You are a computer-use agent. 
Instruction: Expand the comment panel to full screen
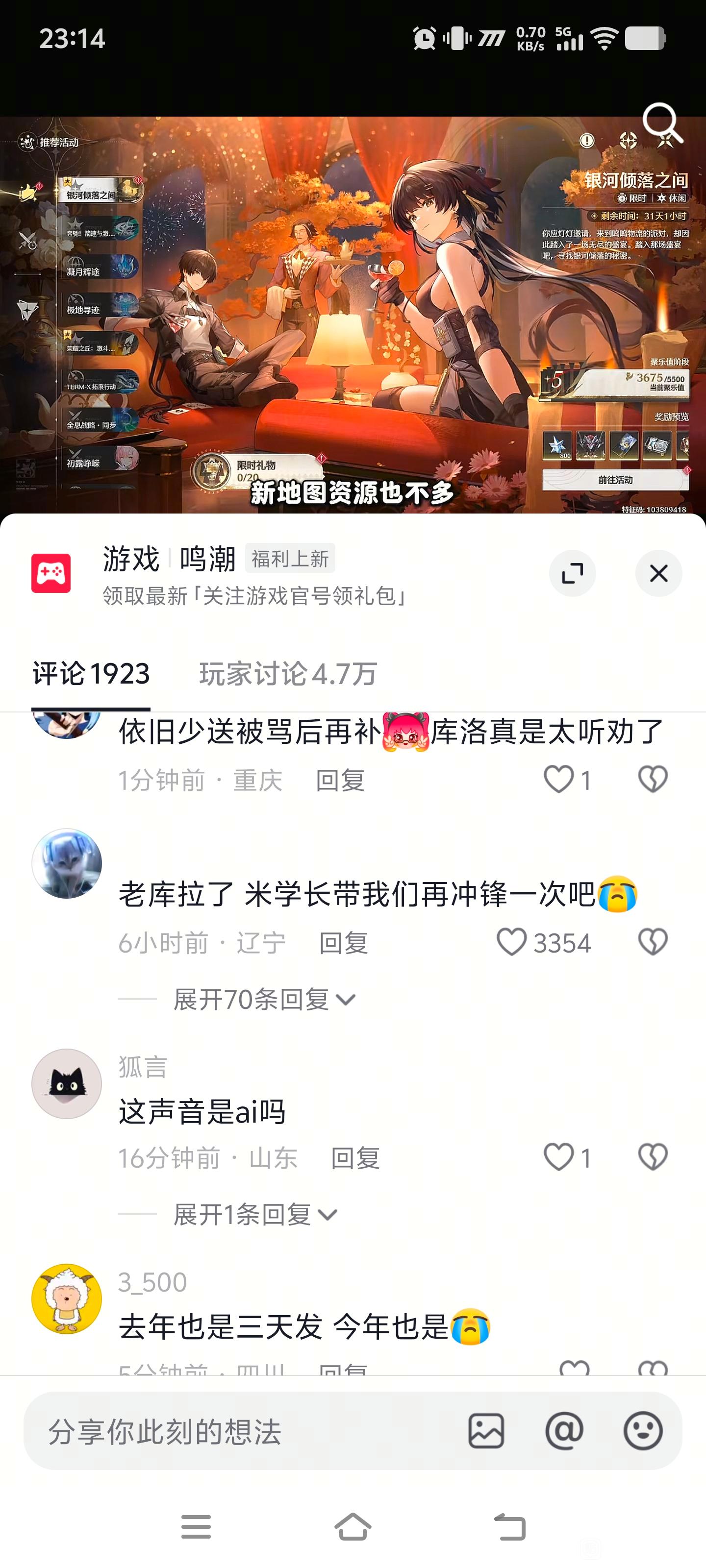point(572,573)
